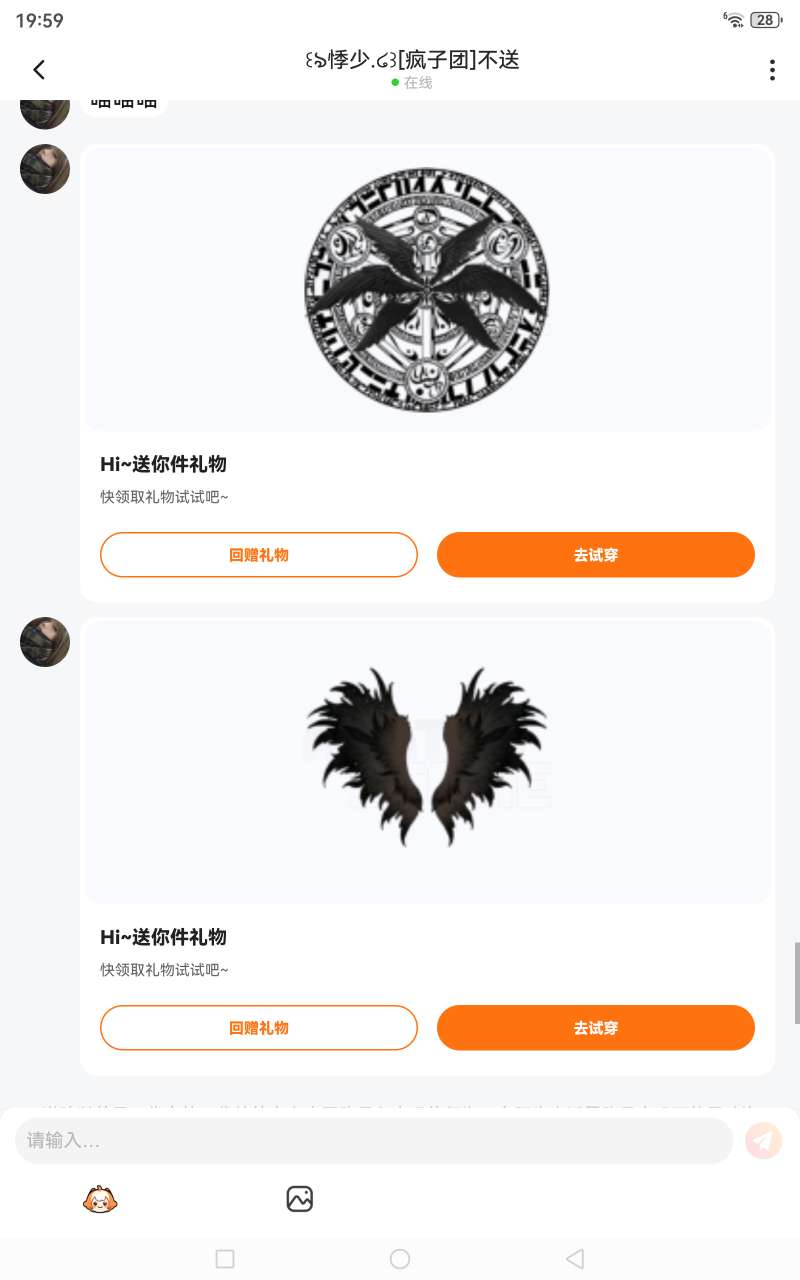The height and width of the screenshot is (1280, 800).
Task: Go back from this chat
Action: point(39,69)
